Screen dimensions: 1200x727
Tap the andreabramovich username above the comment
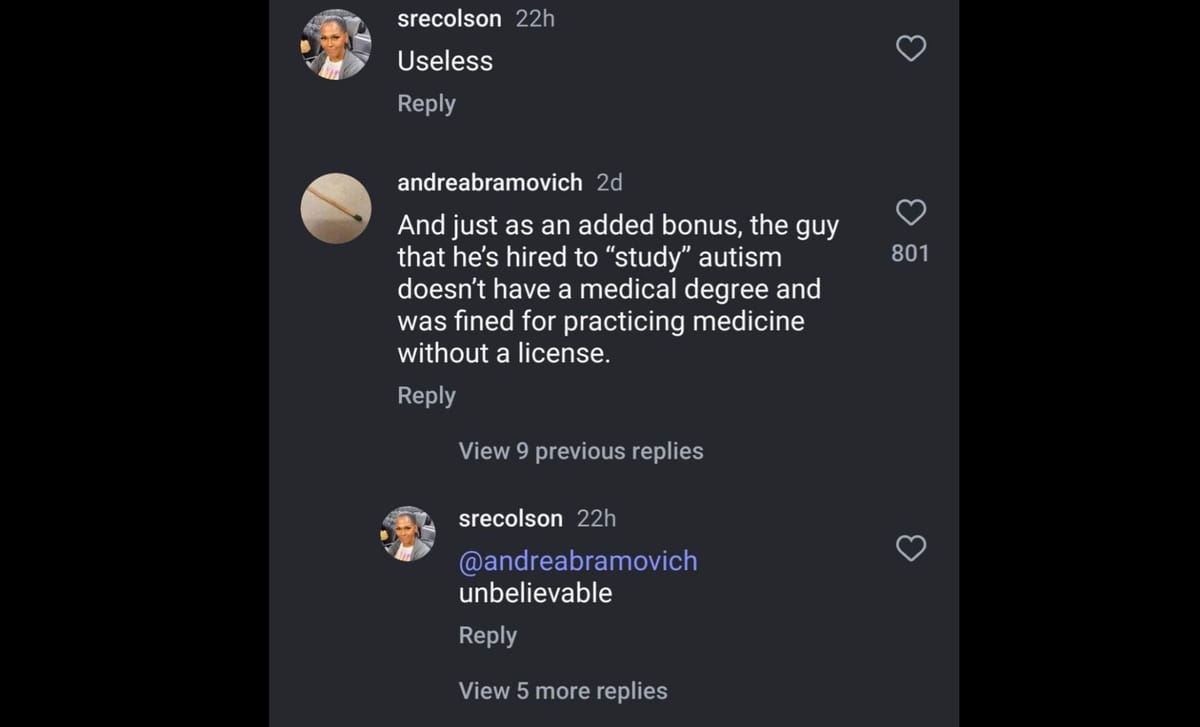pyautogui.click(x=489, y=182)
